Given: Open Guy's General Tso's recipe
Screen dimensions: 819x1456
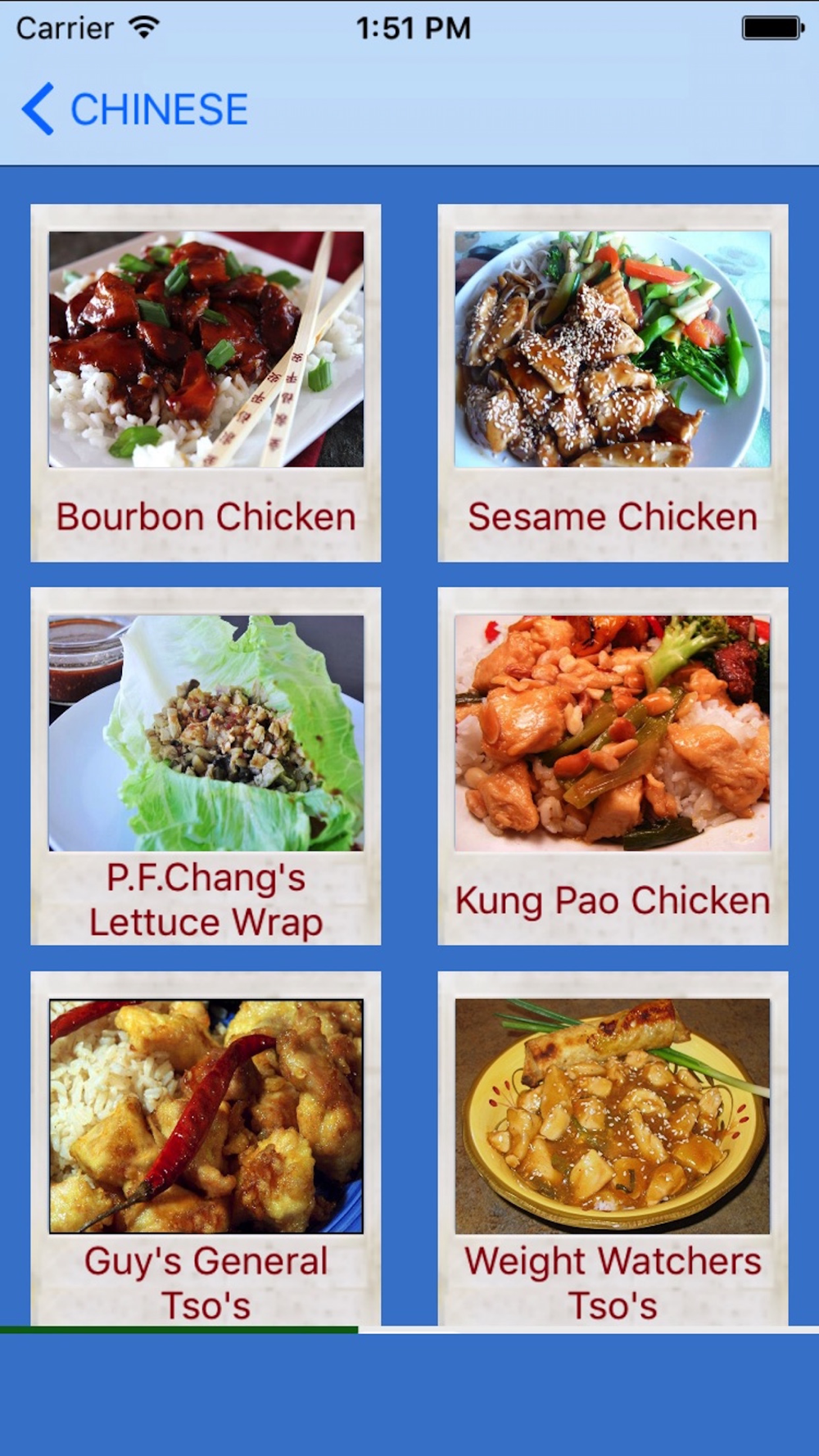Looking at the screenshot, I should [206, 1148].
